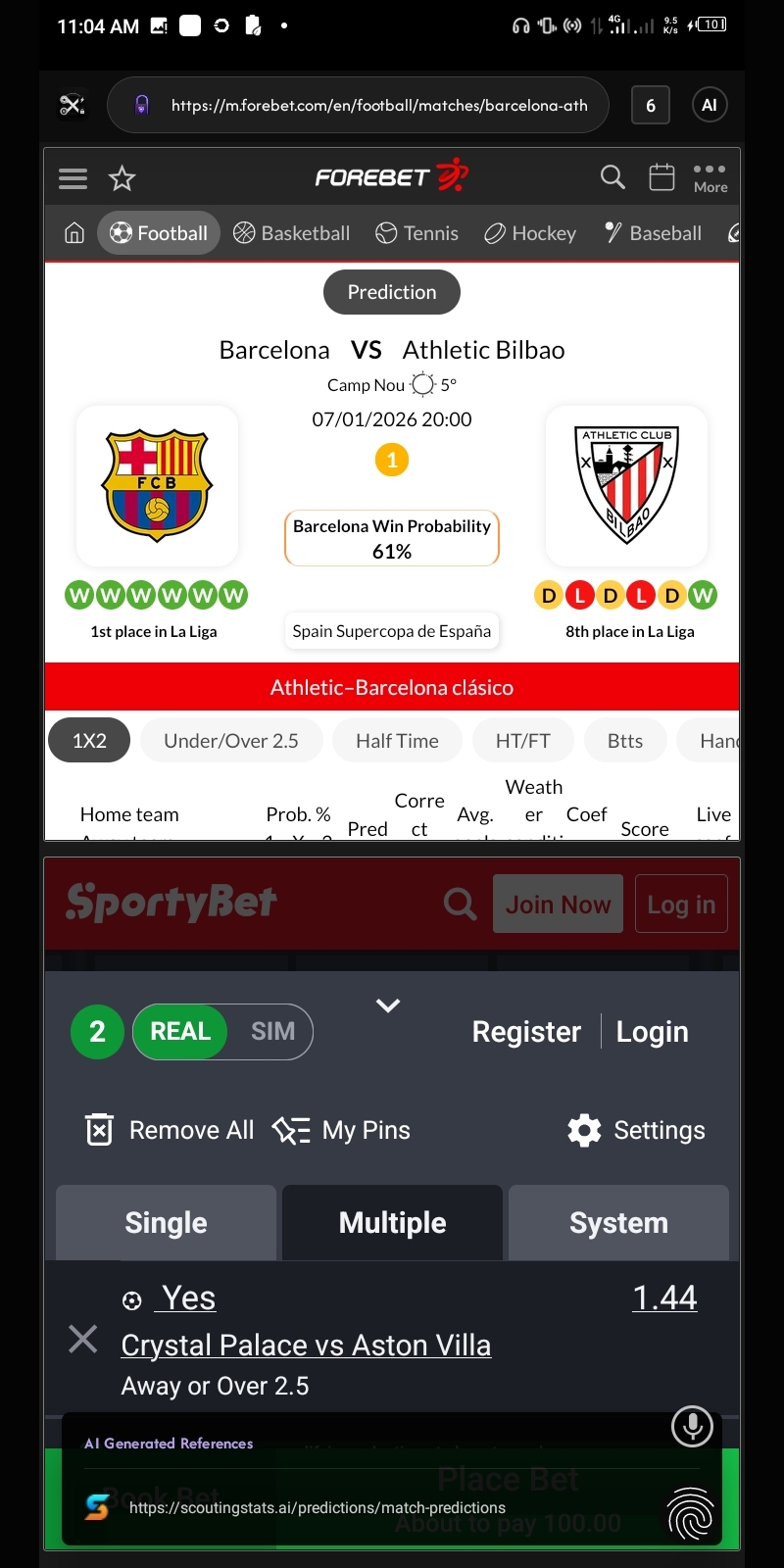Switch to Basketball sport tab
Viewport: 784px width, 1568px height.
(x=291, y=233)
